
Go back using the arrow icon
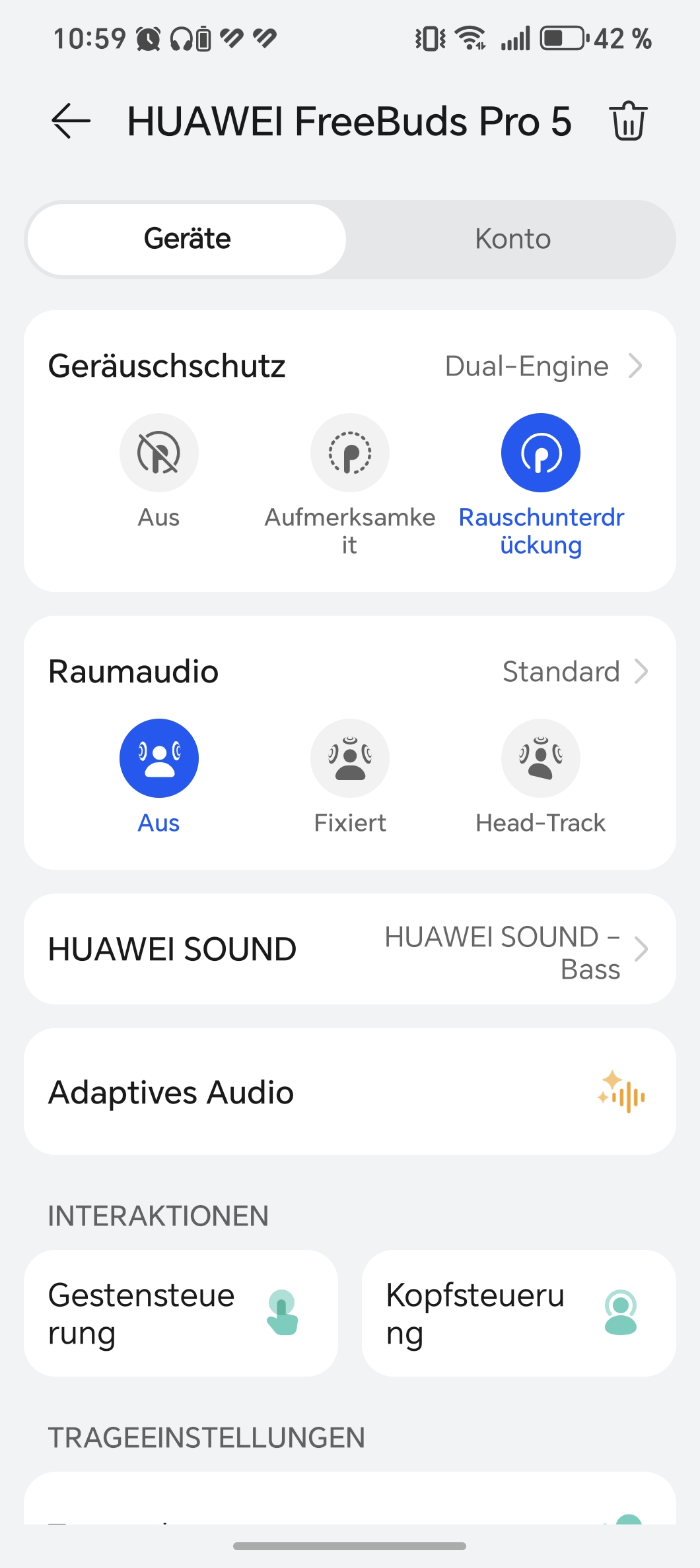[71, 121]
